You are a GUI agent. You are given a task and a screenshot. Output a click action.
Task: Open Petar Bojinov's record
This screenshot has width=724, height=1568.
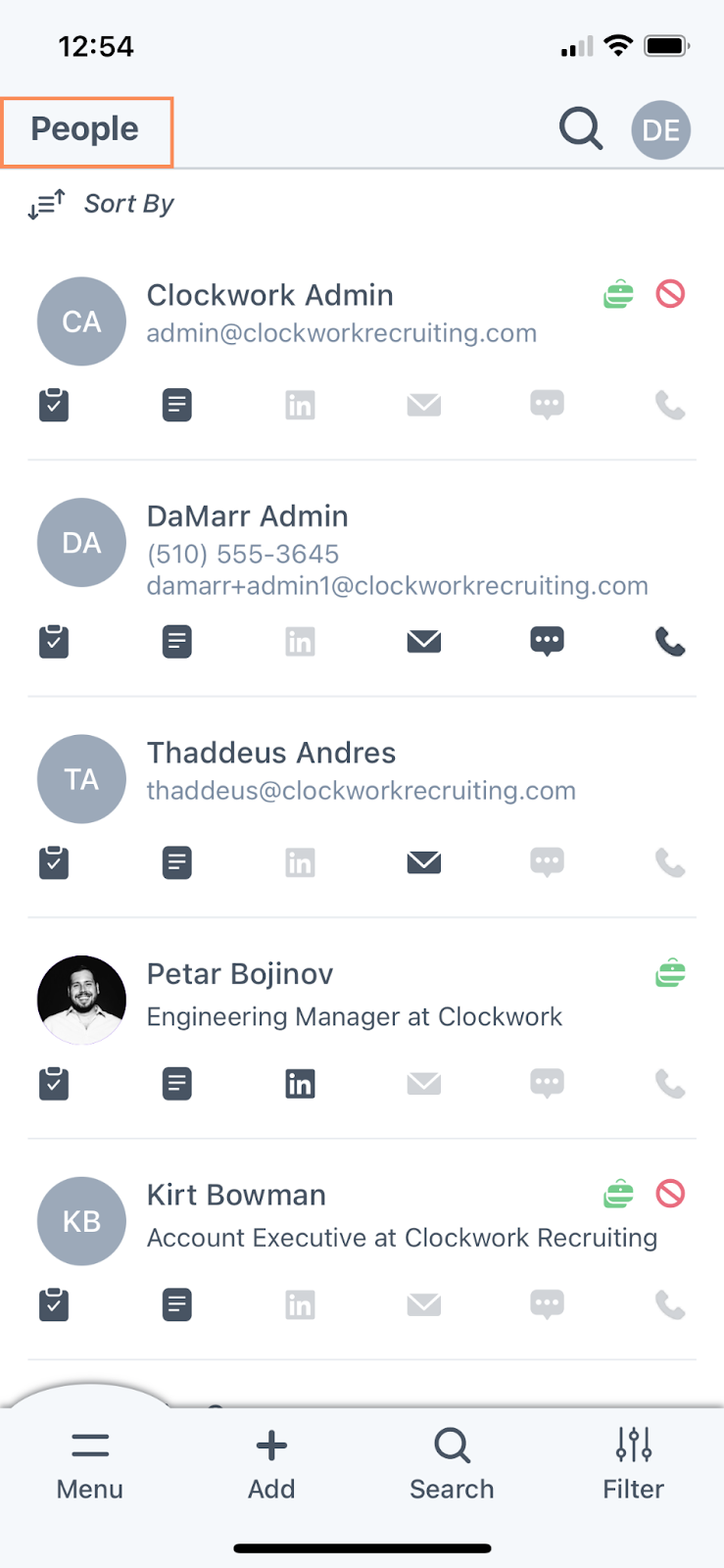click(x=240, y=974)
